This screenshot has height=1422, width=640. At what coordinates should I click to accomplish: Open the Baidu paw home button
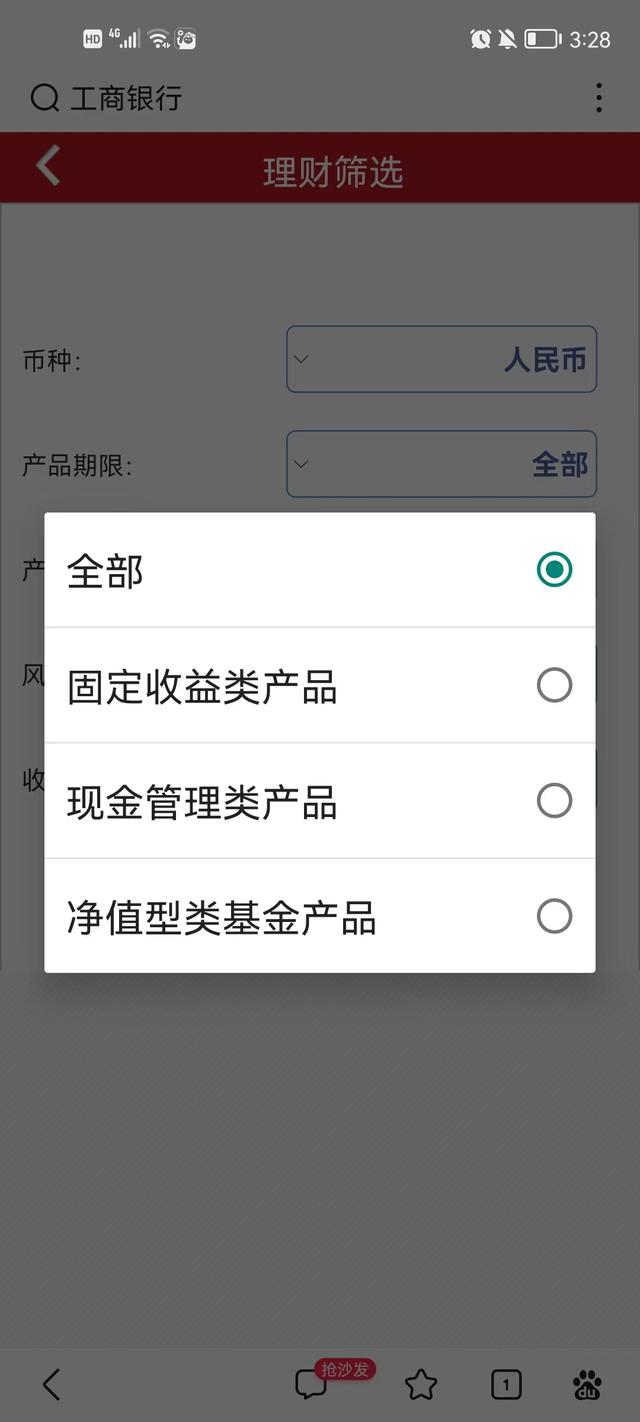point(587,1385)
